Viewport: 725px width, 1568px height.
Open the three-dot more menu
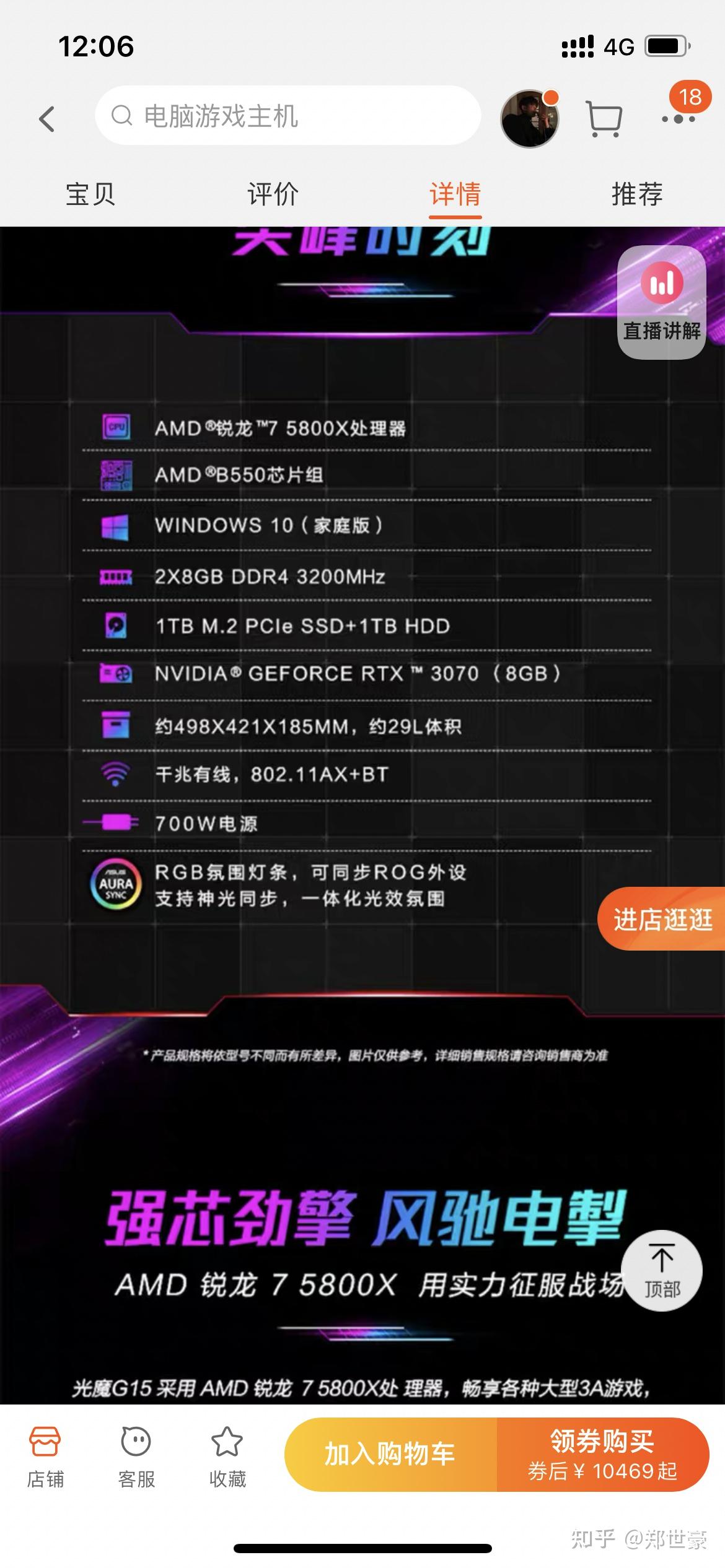pos(679,119)
